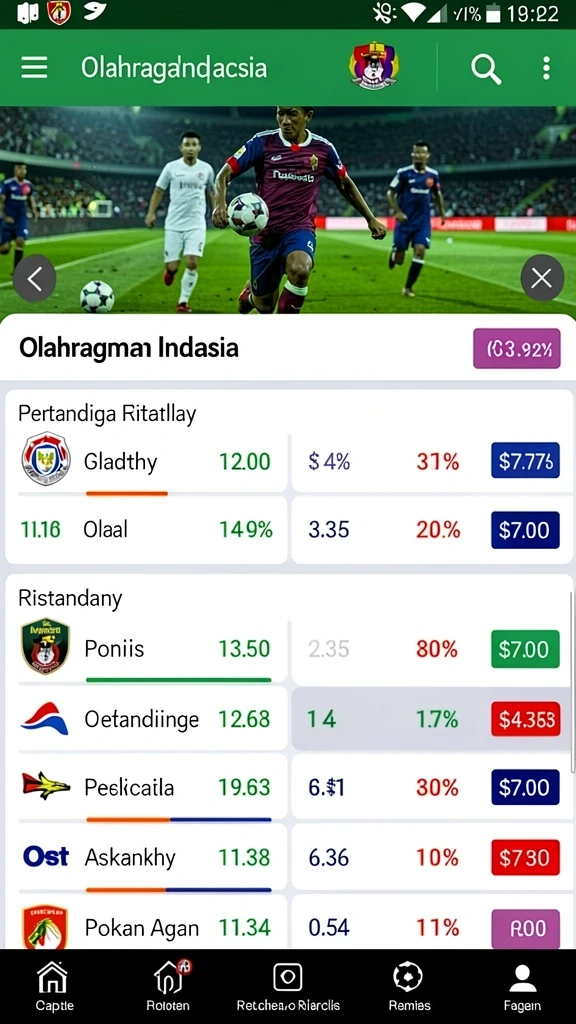Select the $7.00 odds for Olaal

(525, 530)
